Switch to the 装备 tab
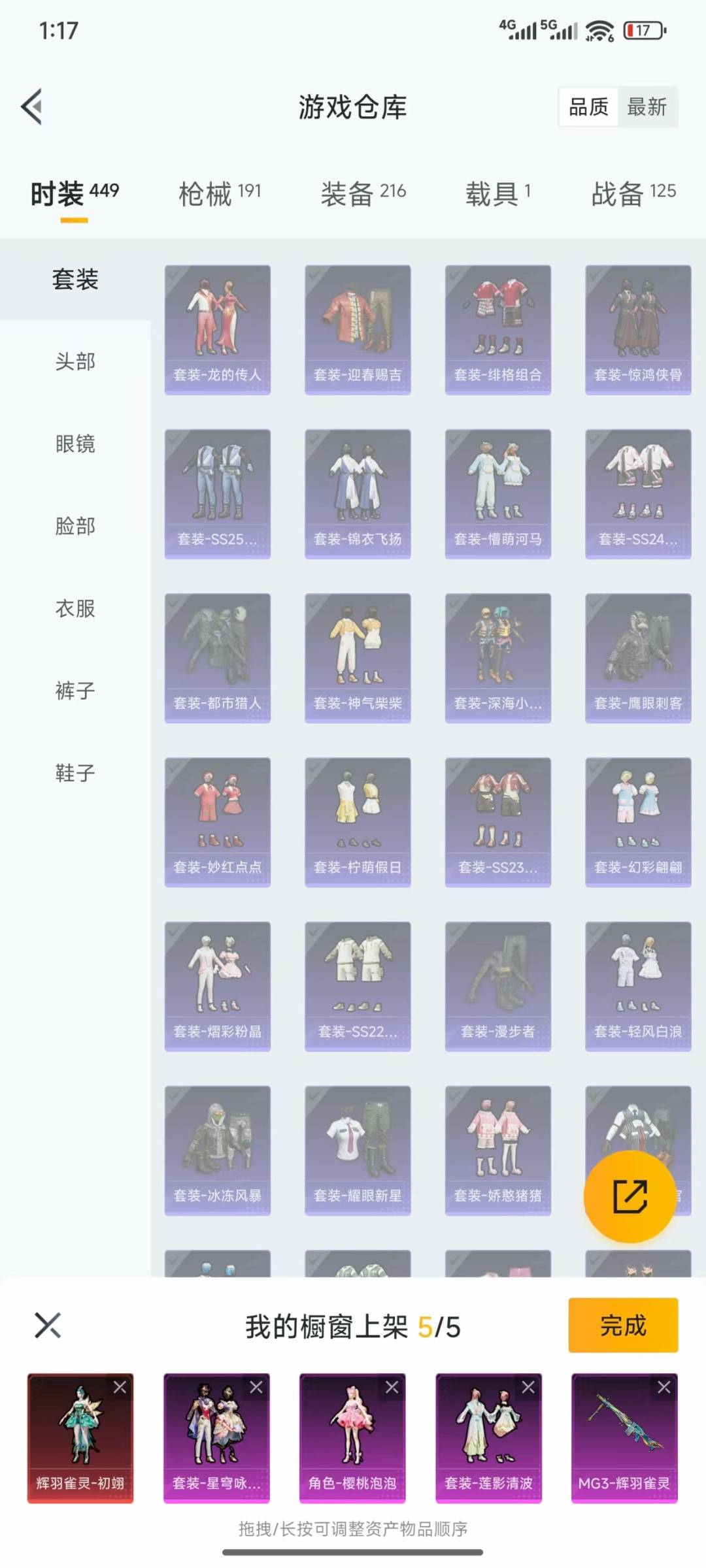706x1568 pixels. tap(363, 193)
